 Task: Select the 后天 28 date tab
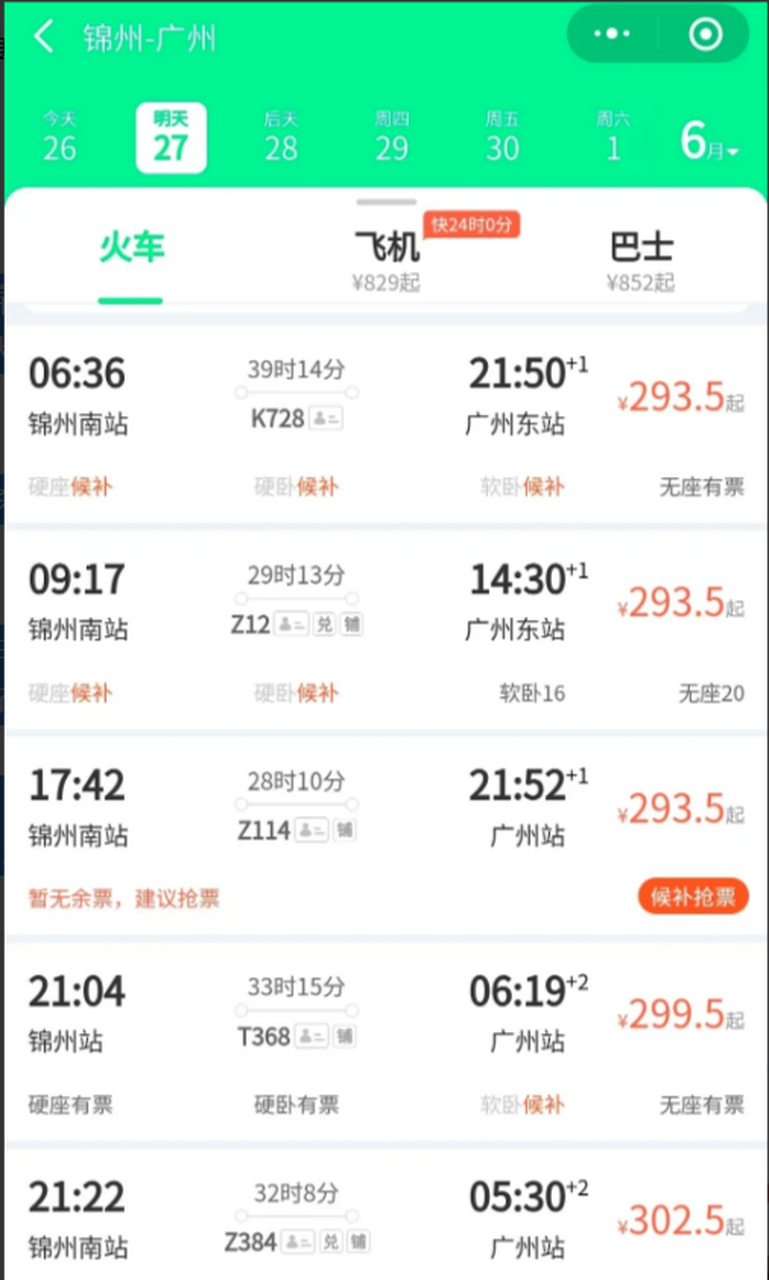pos(282,137)
